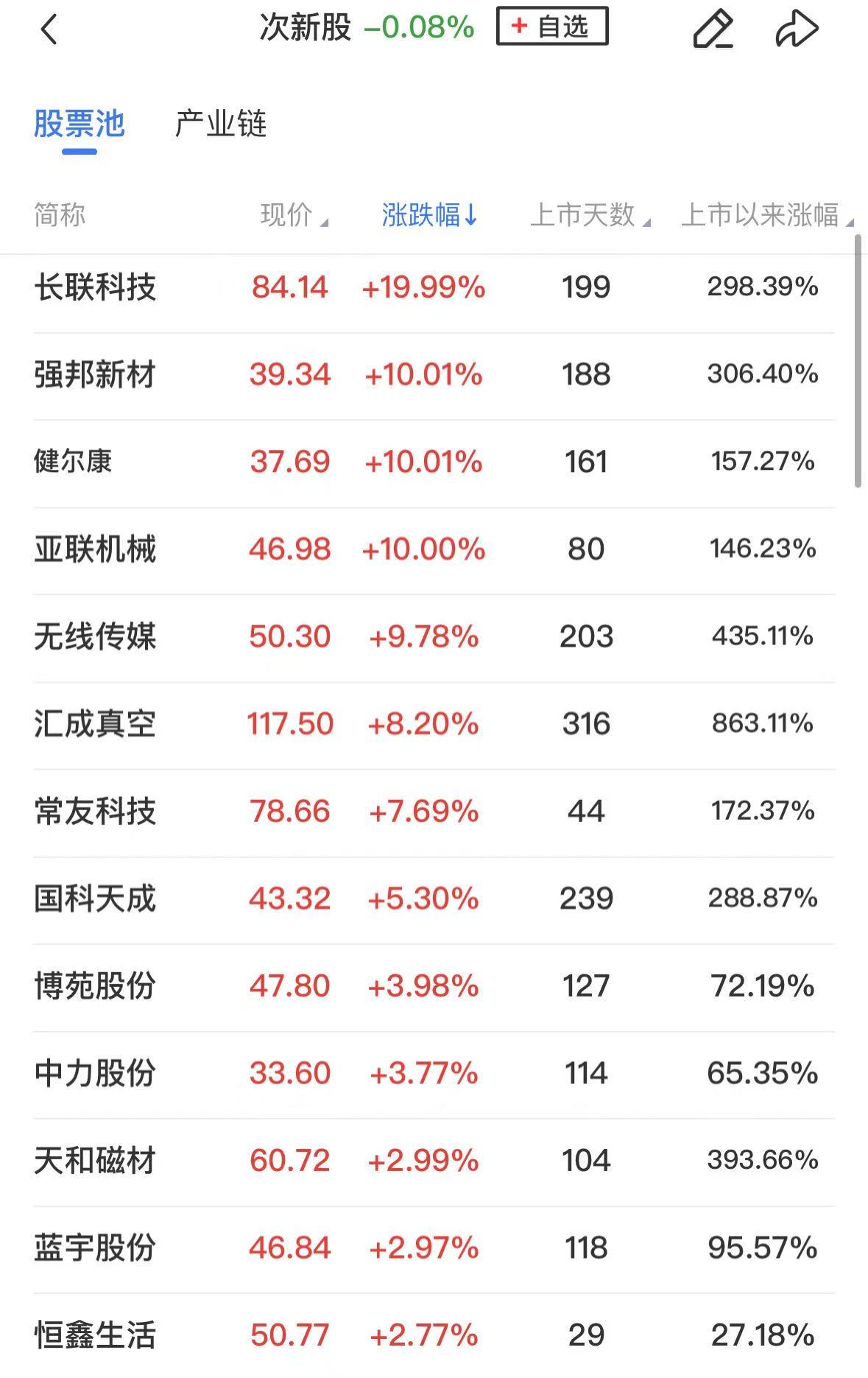This screenshot has height=1378, width=868.
Task: Sort the list by 现价
Action: click(293, 215)
